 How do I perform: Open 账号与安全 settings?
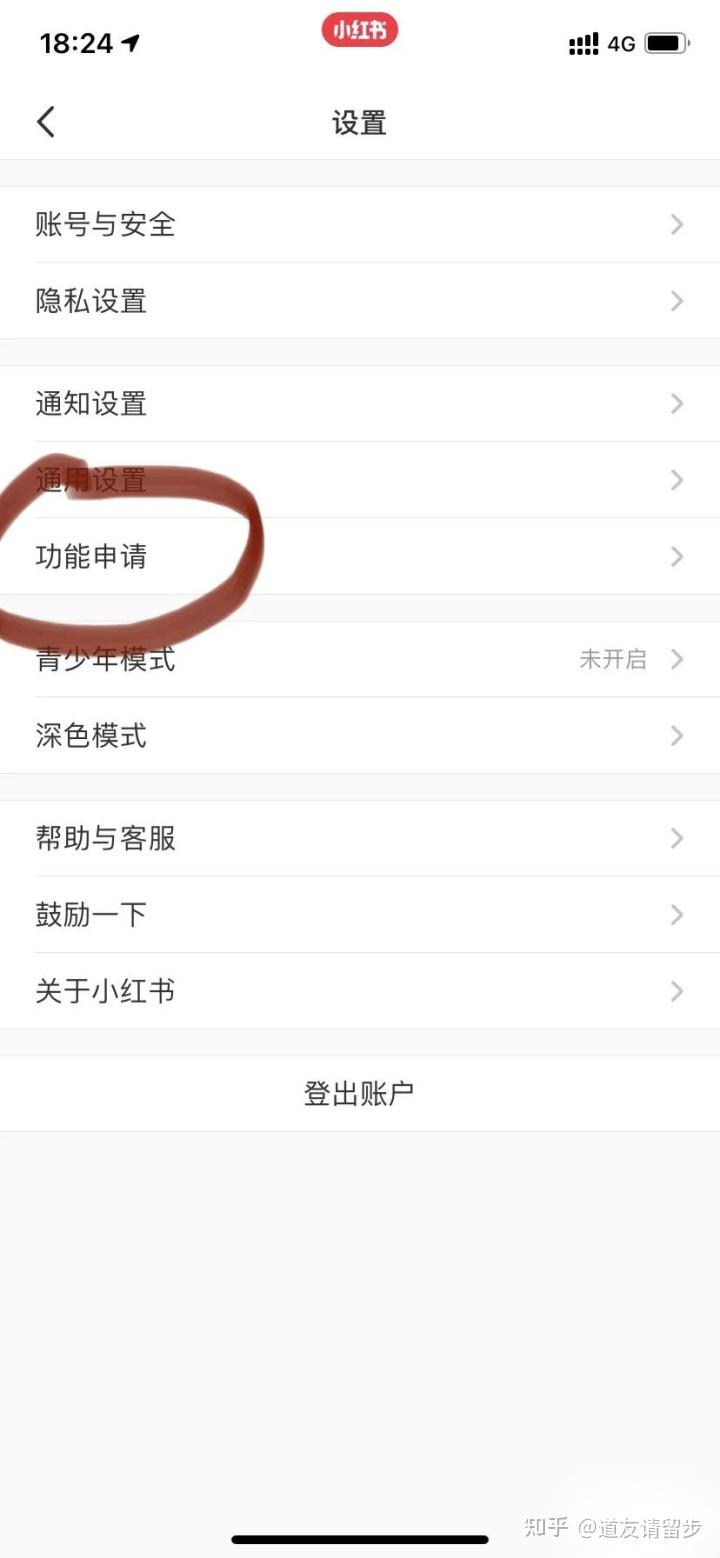360,224
